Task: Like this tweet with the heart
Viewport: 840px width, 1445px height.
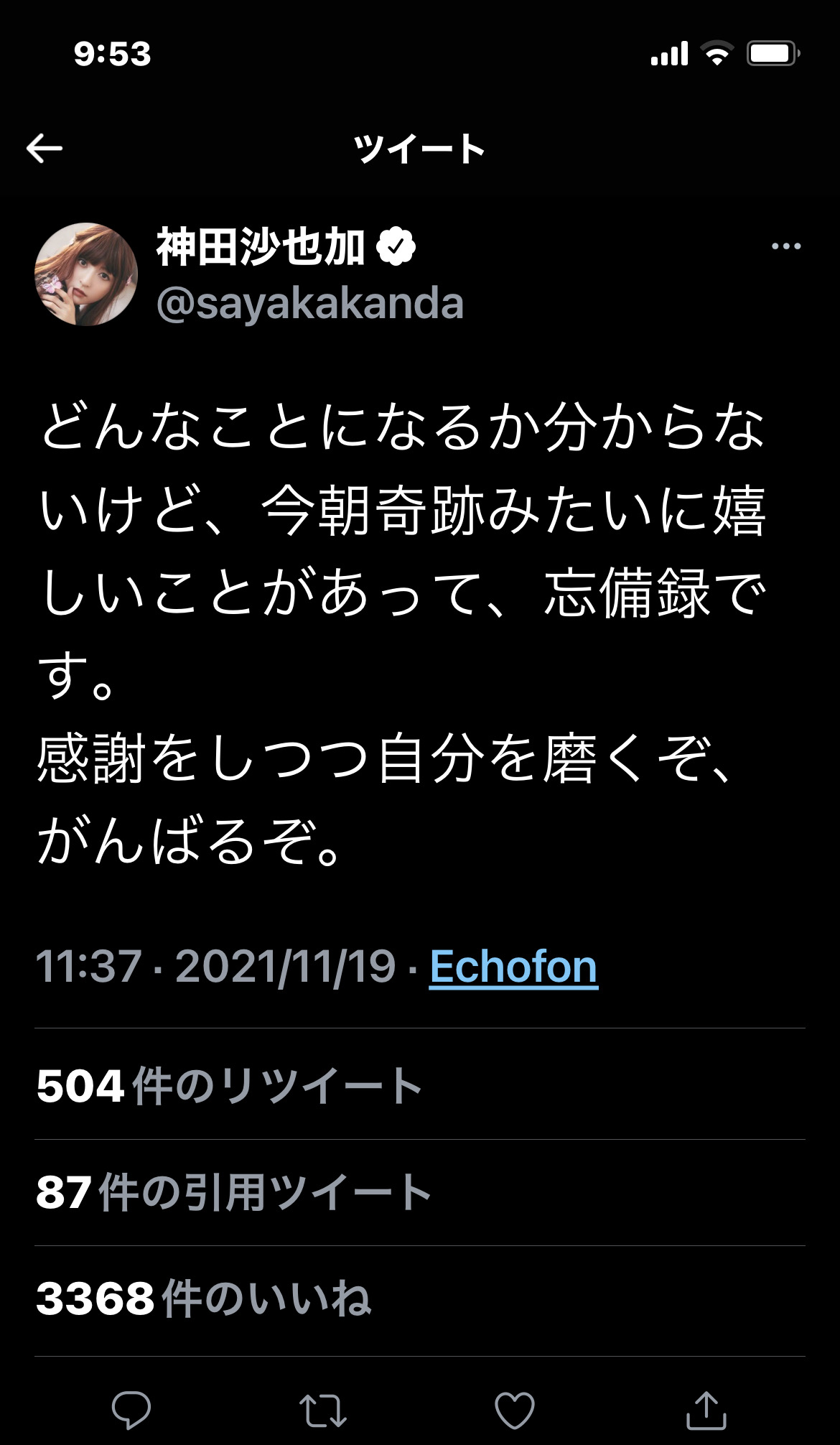Action: [515, 1410]
